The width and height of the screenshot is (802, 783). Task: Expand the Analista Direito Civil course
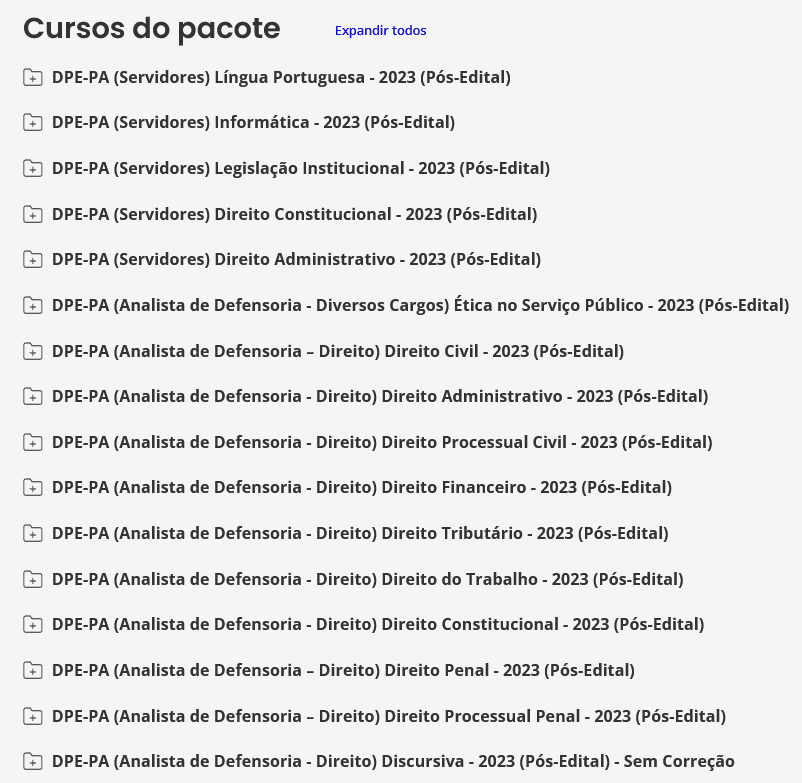pos(337,351)
